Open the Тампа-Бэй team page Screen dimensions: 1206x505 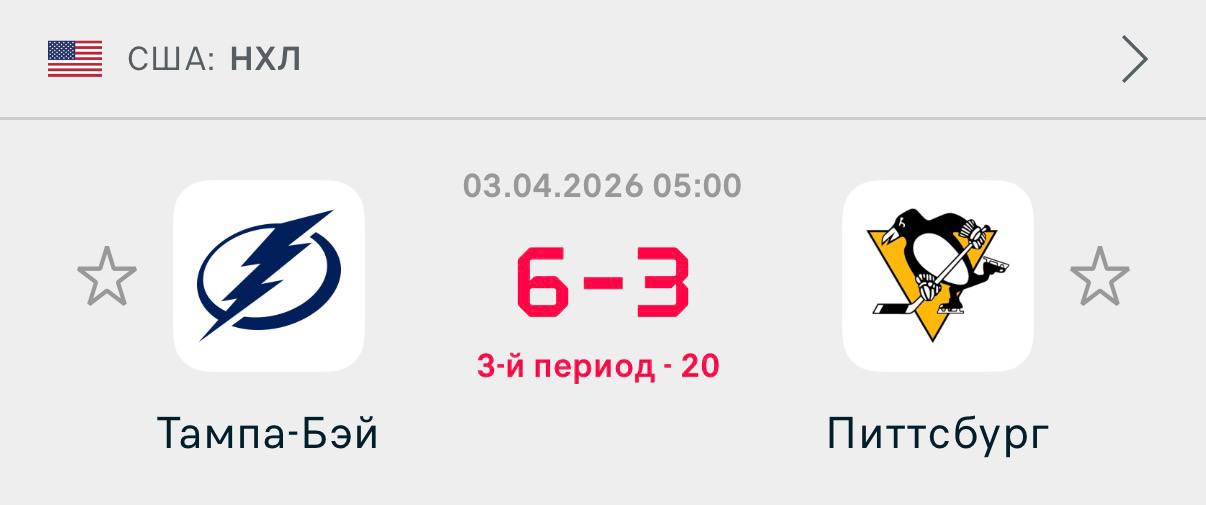(x=268, y=277)
